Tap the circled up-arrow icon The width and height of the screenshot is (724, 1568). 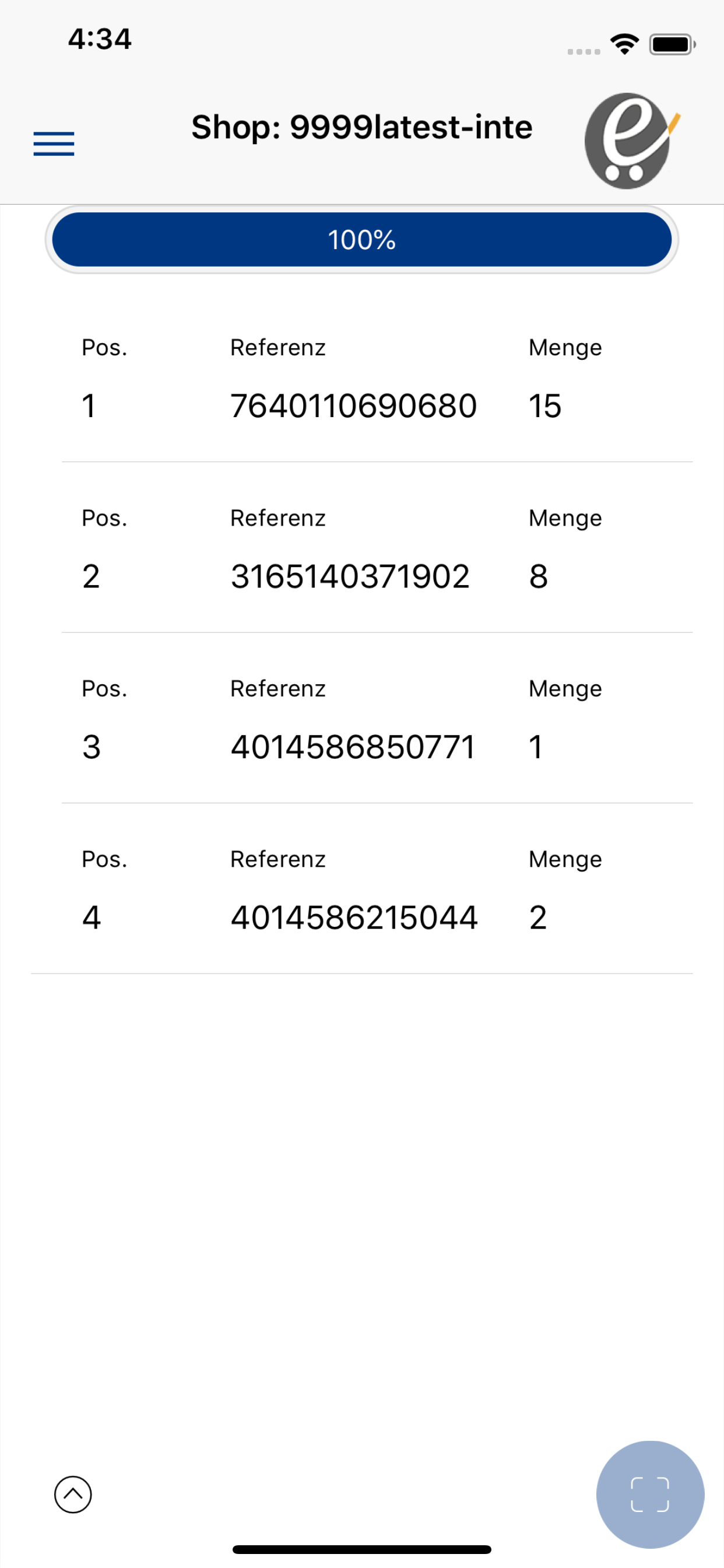coord(73,1494)
